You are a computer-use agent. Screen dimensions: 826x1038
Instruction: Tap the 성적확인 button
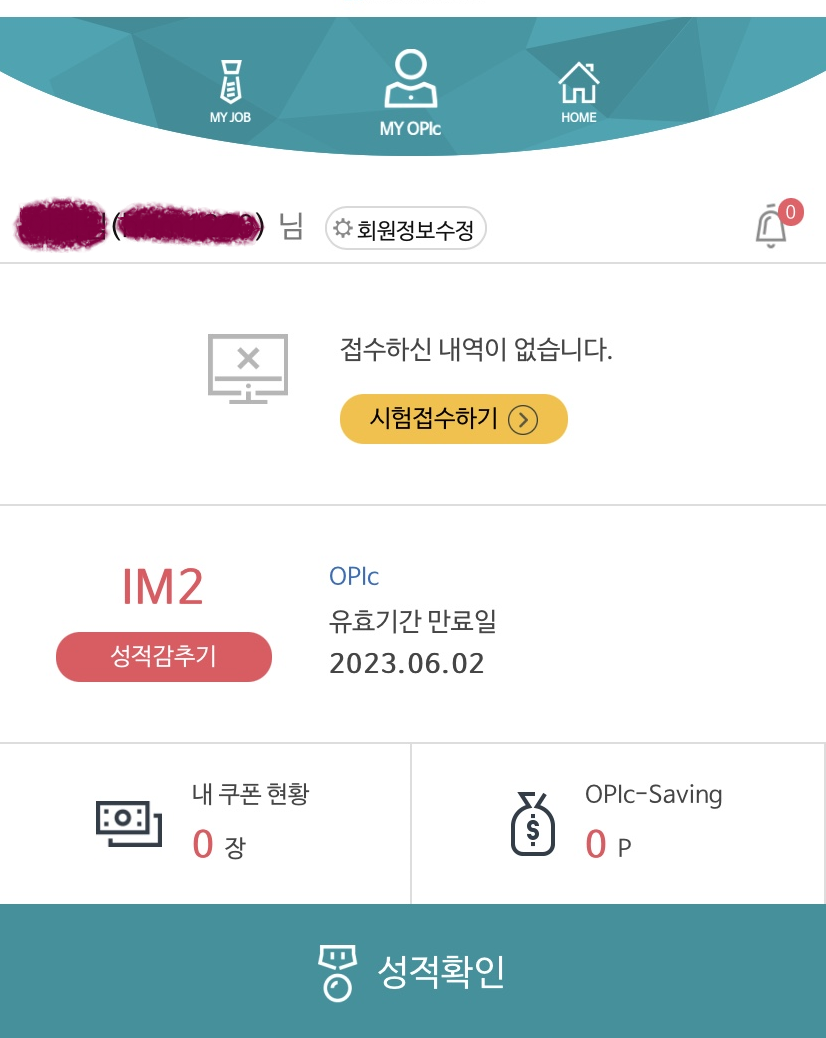click(x=413, y=971)
